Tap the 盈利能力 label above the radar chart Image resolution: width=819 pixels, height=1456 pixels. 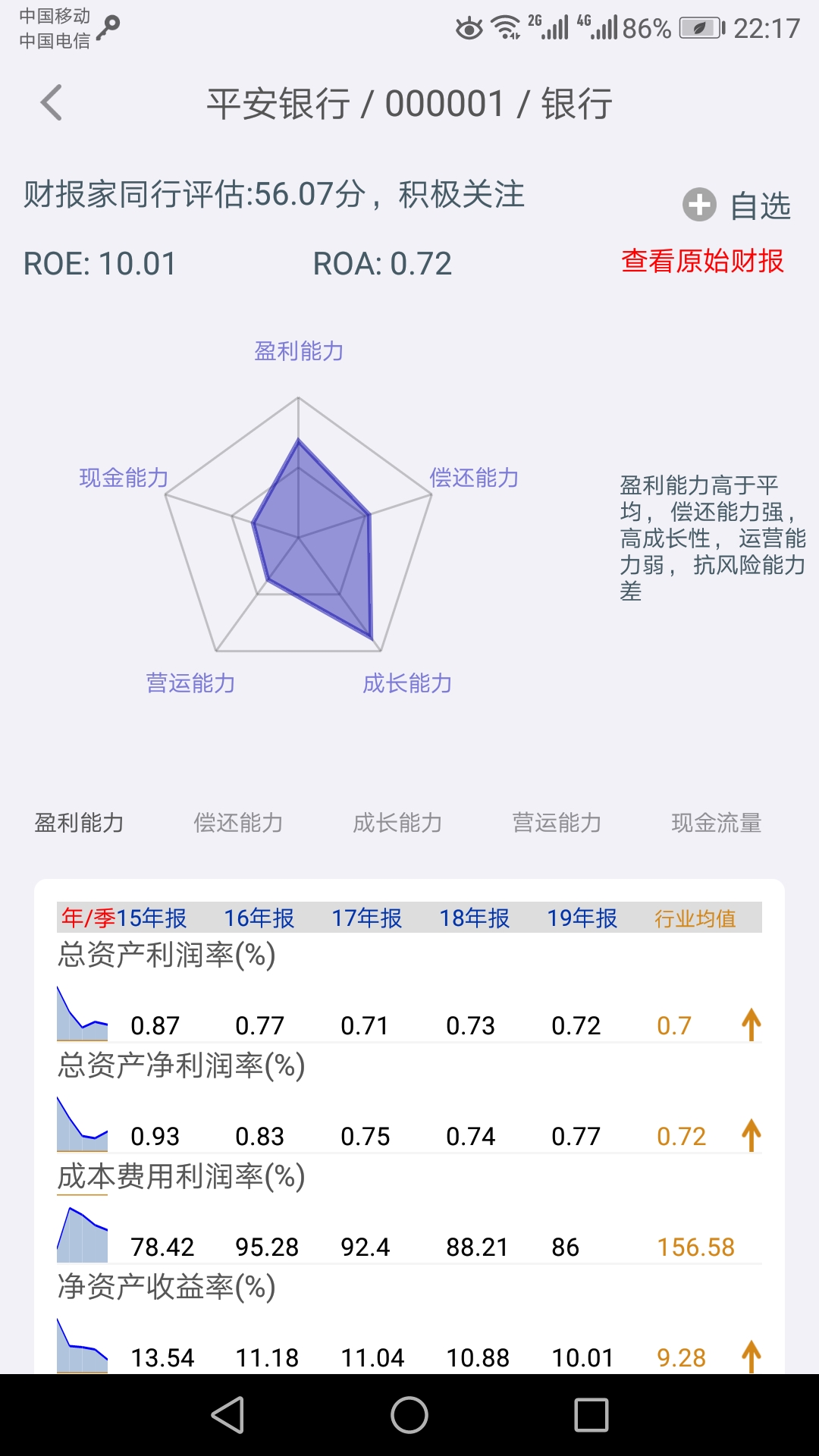(x=300, y=350)
